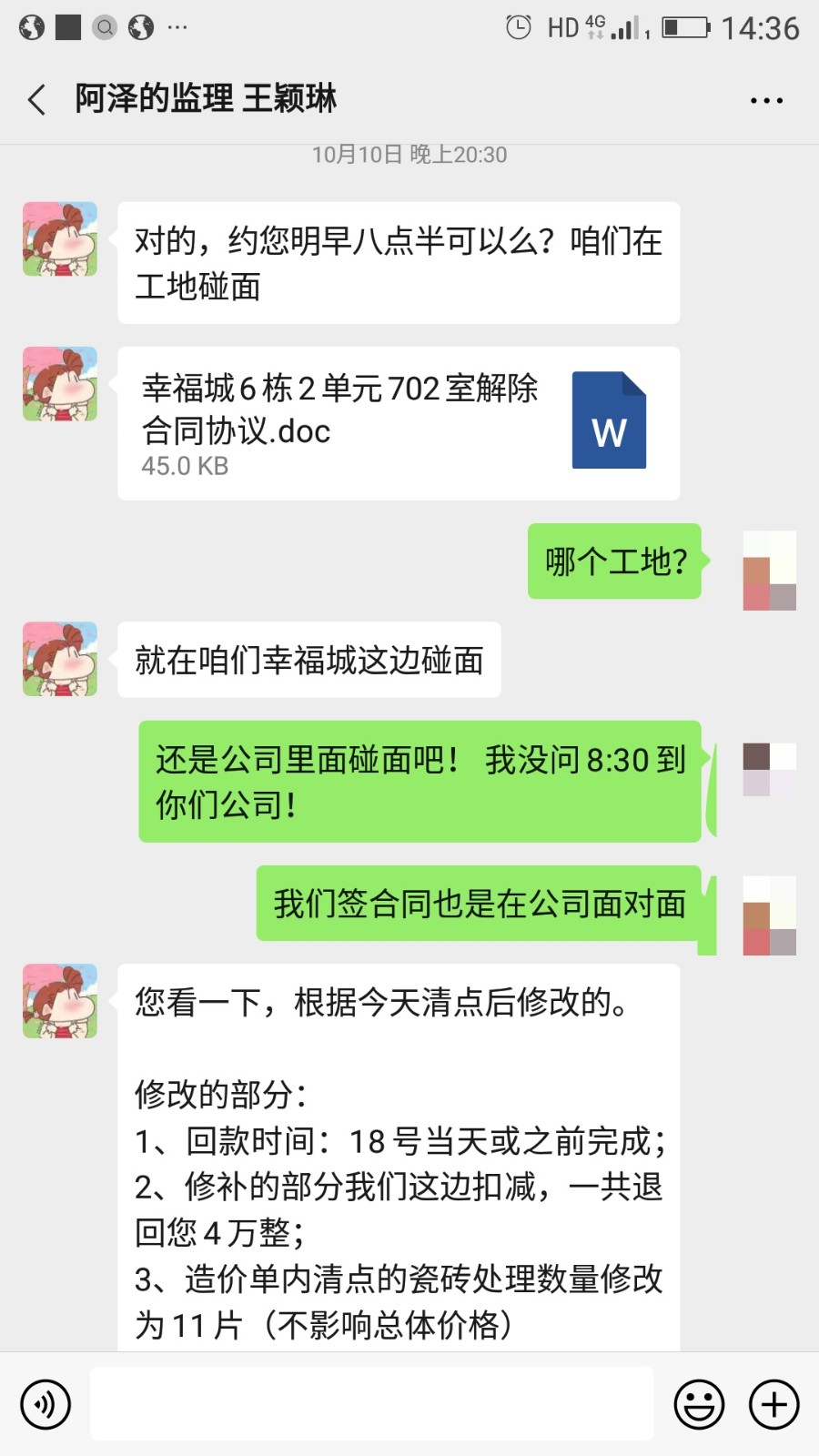This screenshot has height=1456, width=819.
Task: Open the plus attachments menu
Action: coord(774,1404)
